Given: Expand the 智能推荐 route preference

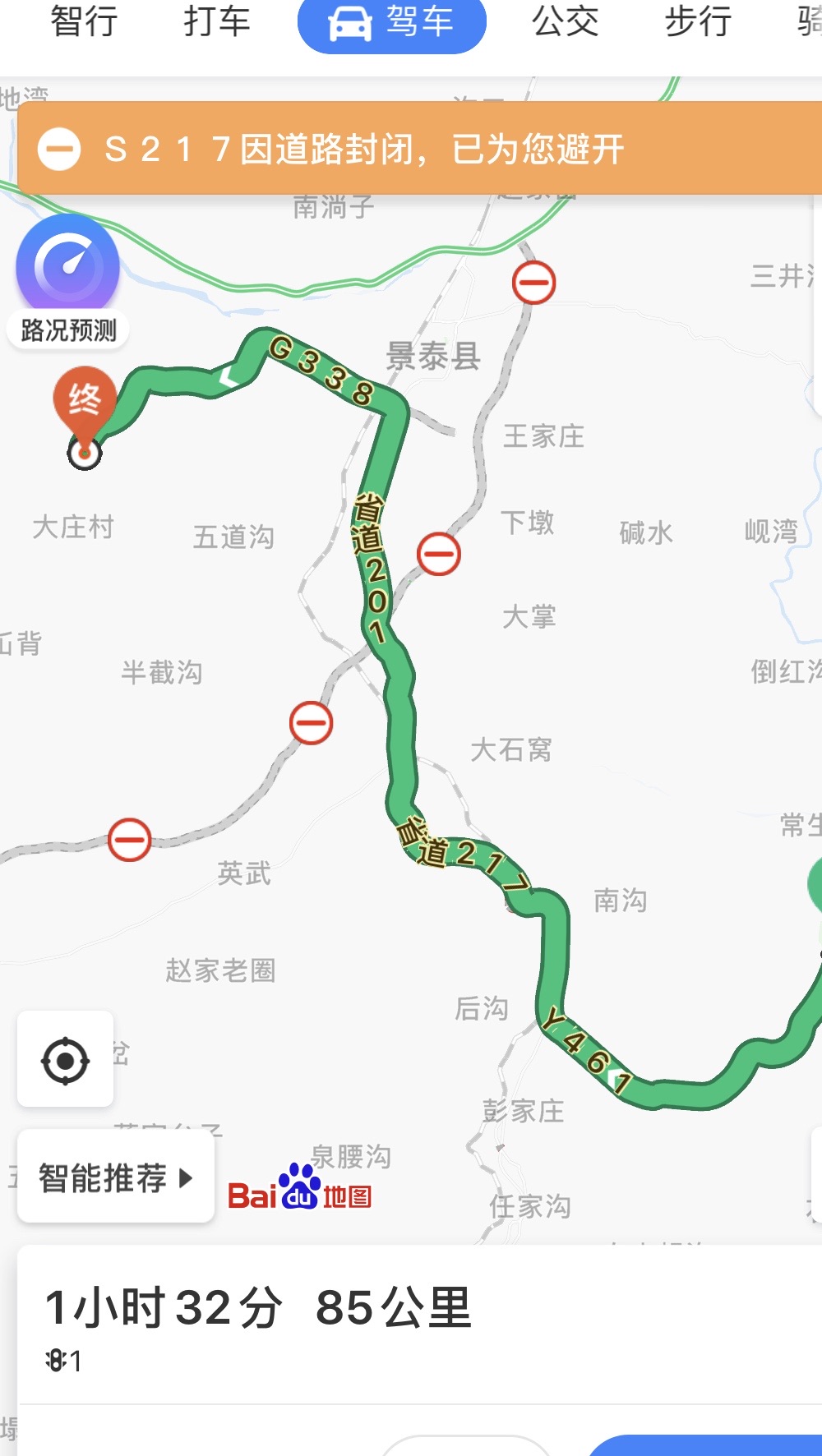Looking at the screenshot, I should pyautogui.click(x=116, y=1177).
